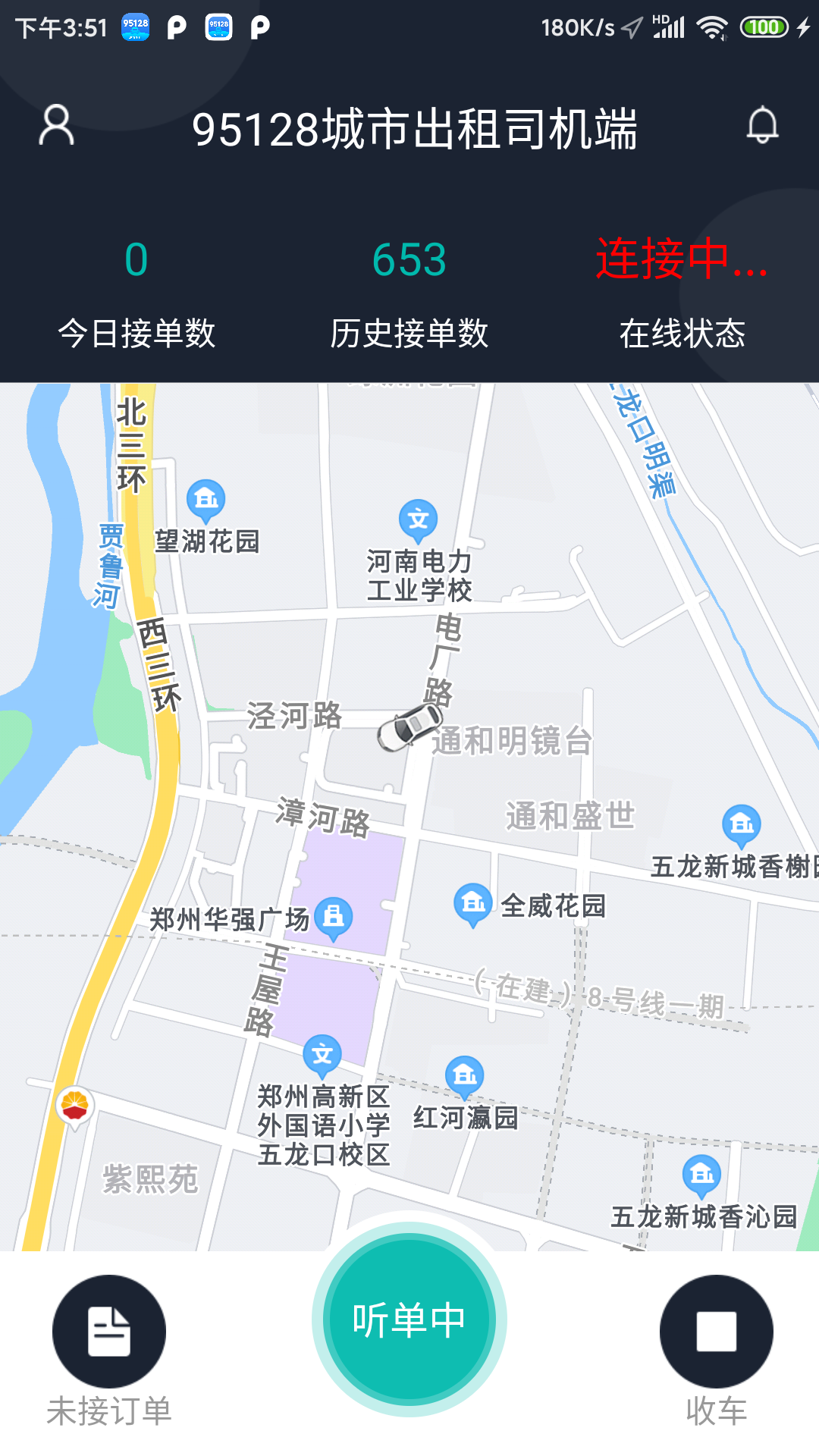Tap the 95128城市出租司机端 title
The height and width of the screenshot is (1456, 819).
click(x=417, y=129)
